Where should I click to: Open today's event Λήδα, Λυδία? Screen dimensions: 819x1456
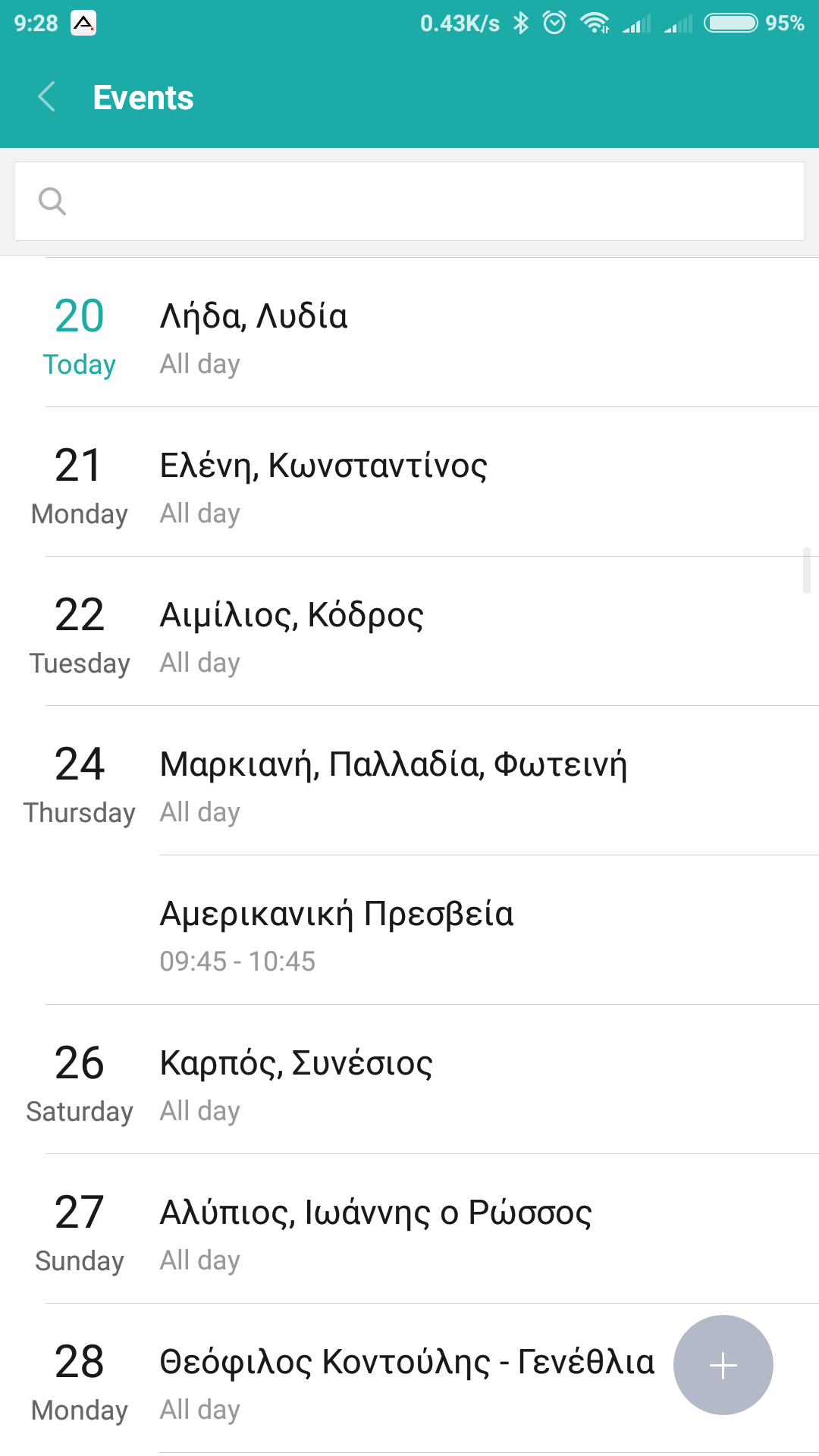point(432,334)
